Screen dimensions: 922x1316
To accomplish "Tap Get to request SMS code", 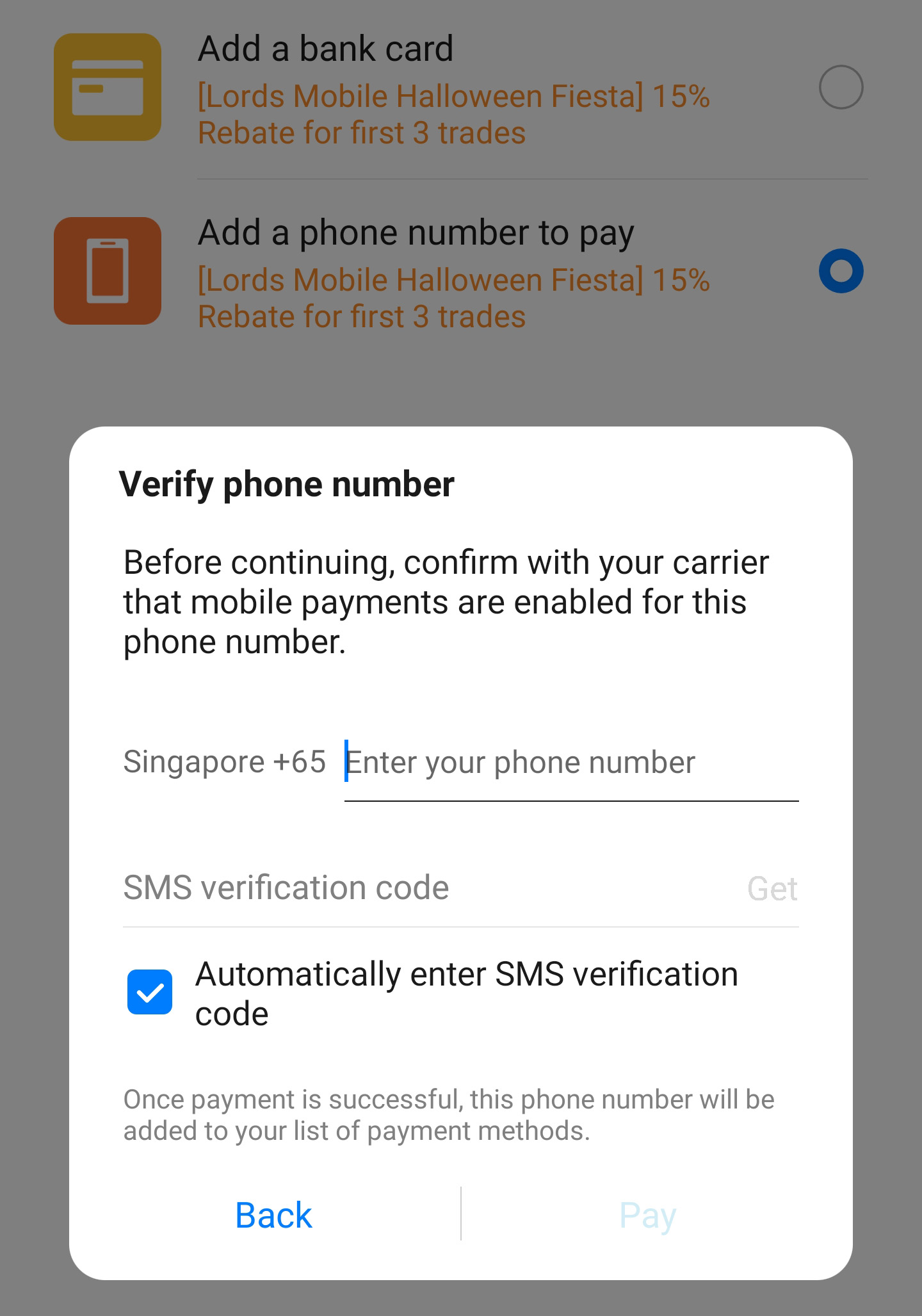I will point(772,890).
